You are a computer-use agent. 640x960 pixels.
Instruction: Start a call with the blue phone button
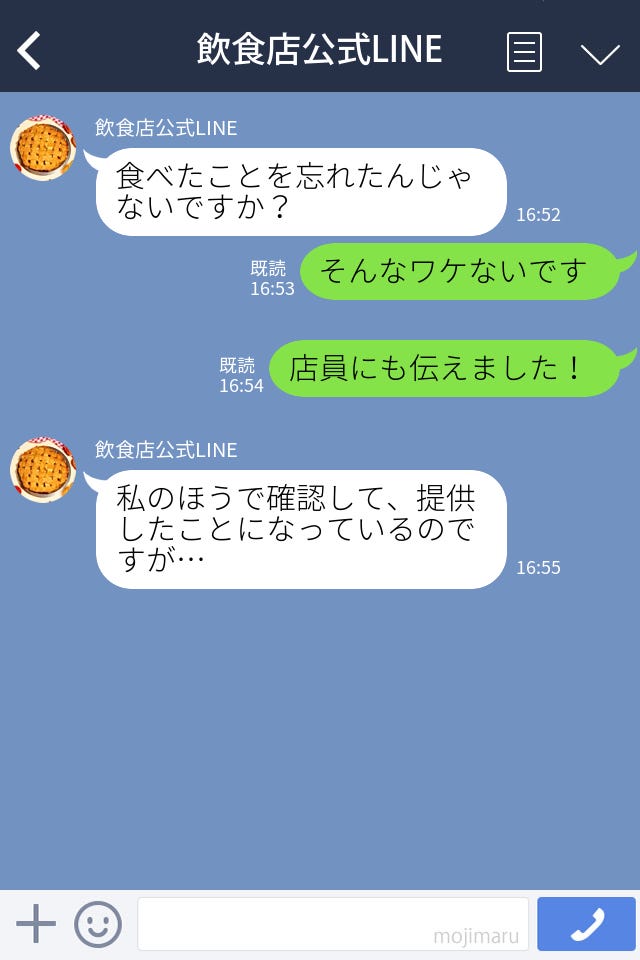pos(586,924)
